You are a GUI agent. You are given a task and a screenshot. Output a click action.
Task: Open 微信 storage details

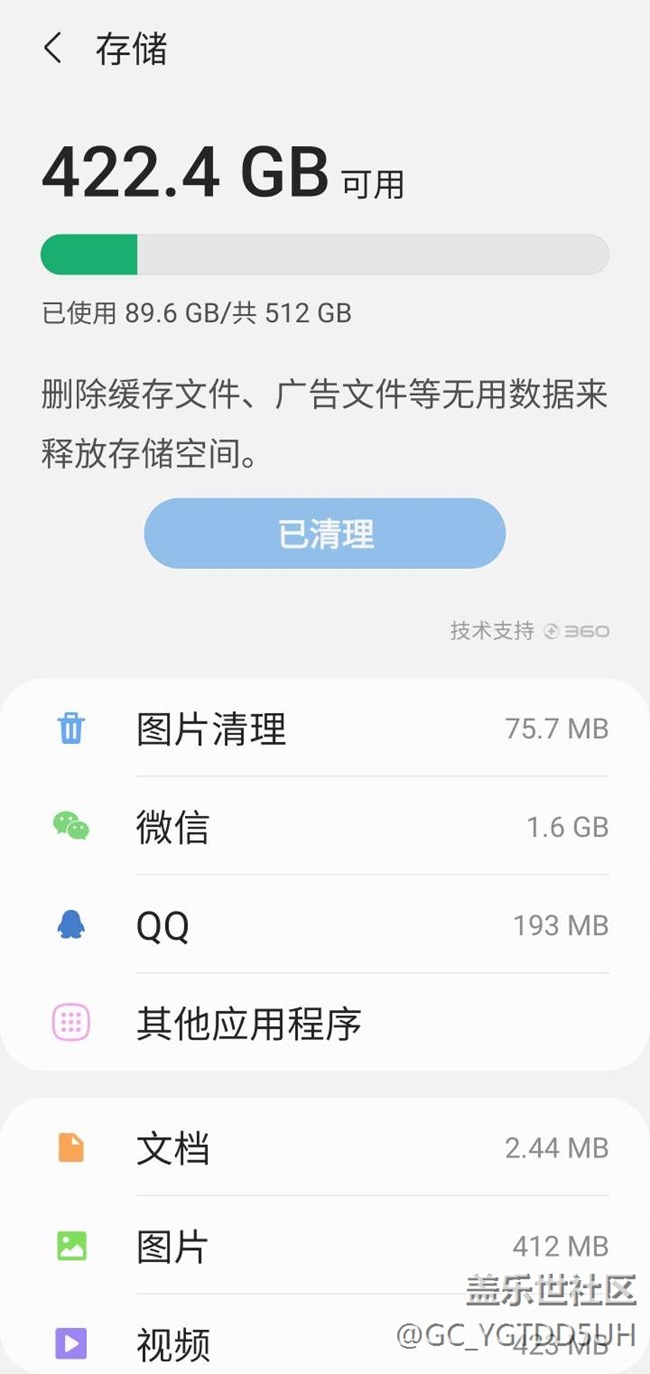coord(325,827)
